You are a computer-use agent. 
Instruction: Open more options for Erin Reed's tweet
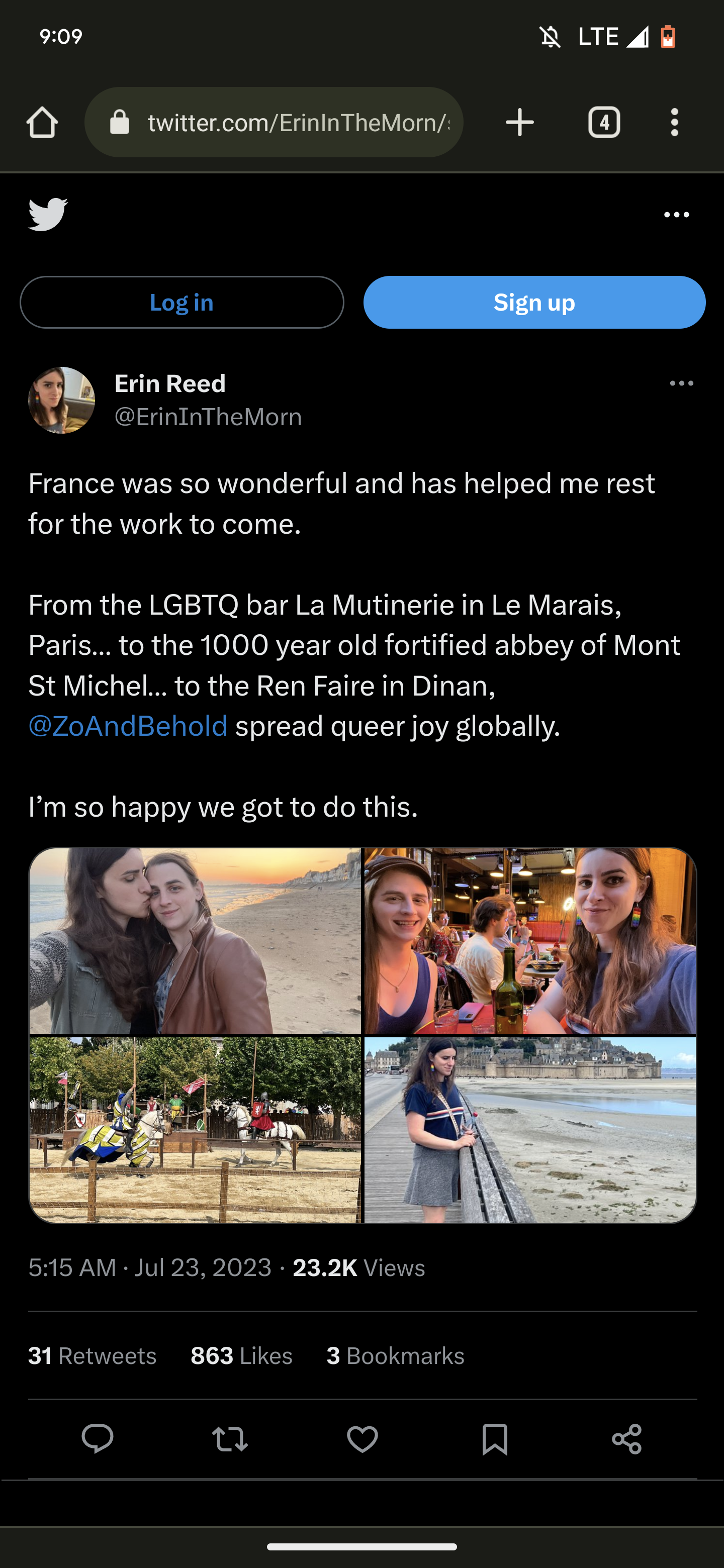(681, 383)
